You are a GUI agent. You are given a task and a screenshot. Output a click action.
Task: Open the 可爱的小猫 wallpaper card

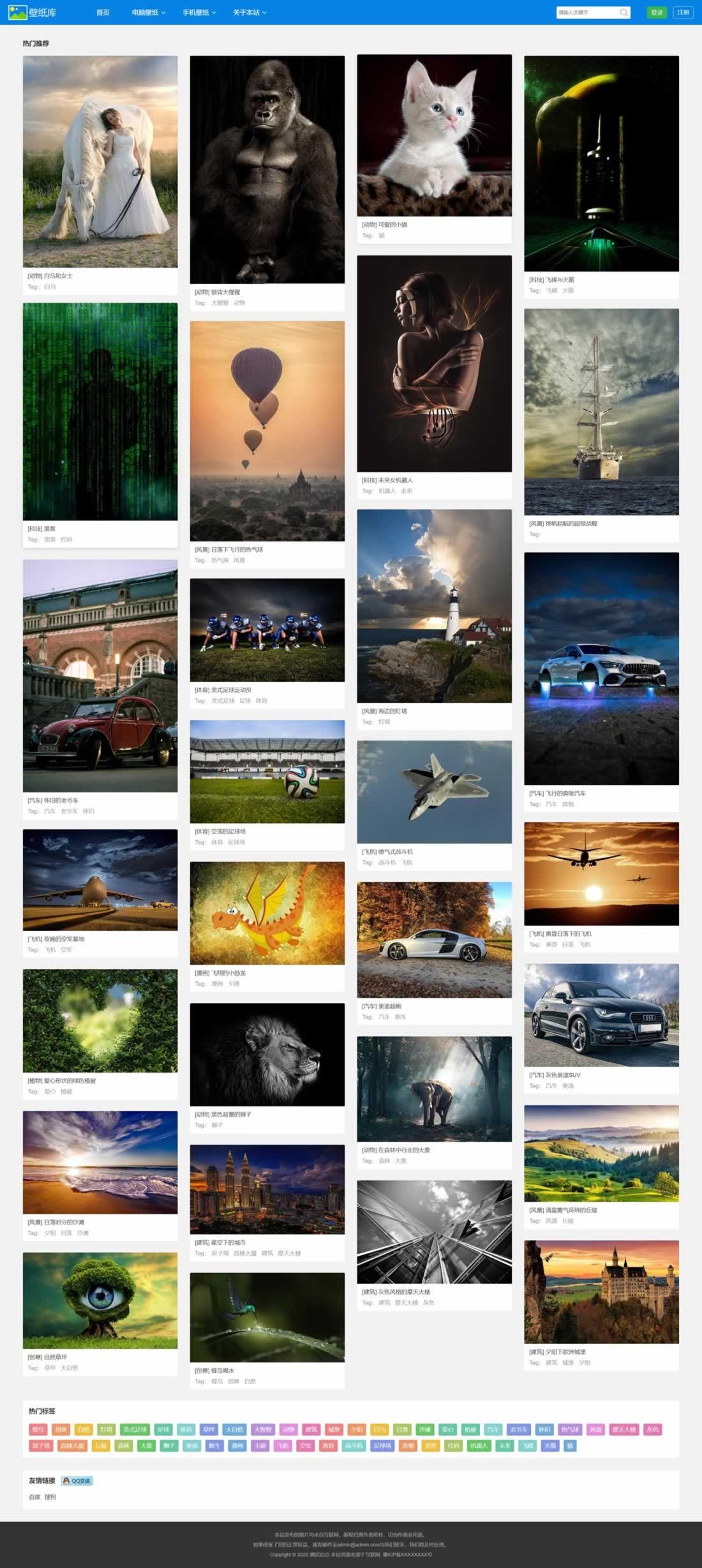[x=434, y=135]
